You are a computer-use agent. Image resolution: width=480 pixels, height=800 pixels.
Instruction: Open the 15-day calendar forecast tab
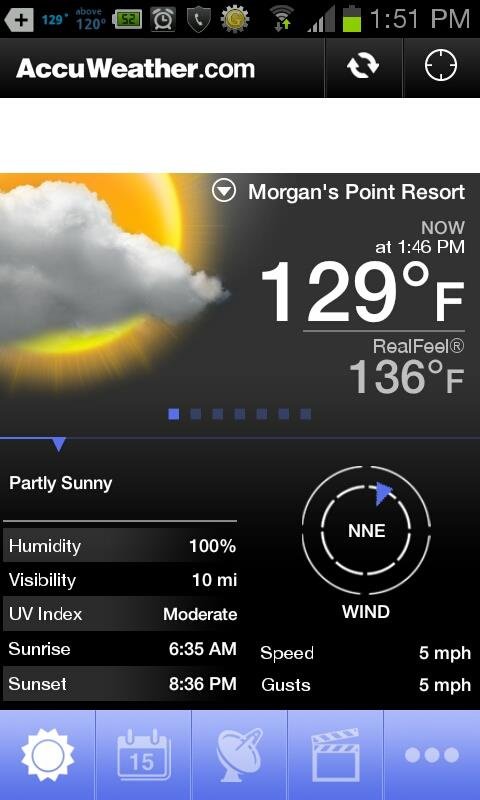(143, 755)
